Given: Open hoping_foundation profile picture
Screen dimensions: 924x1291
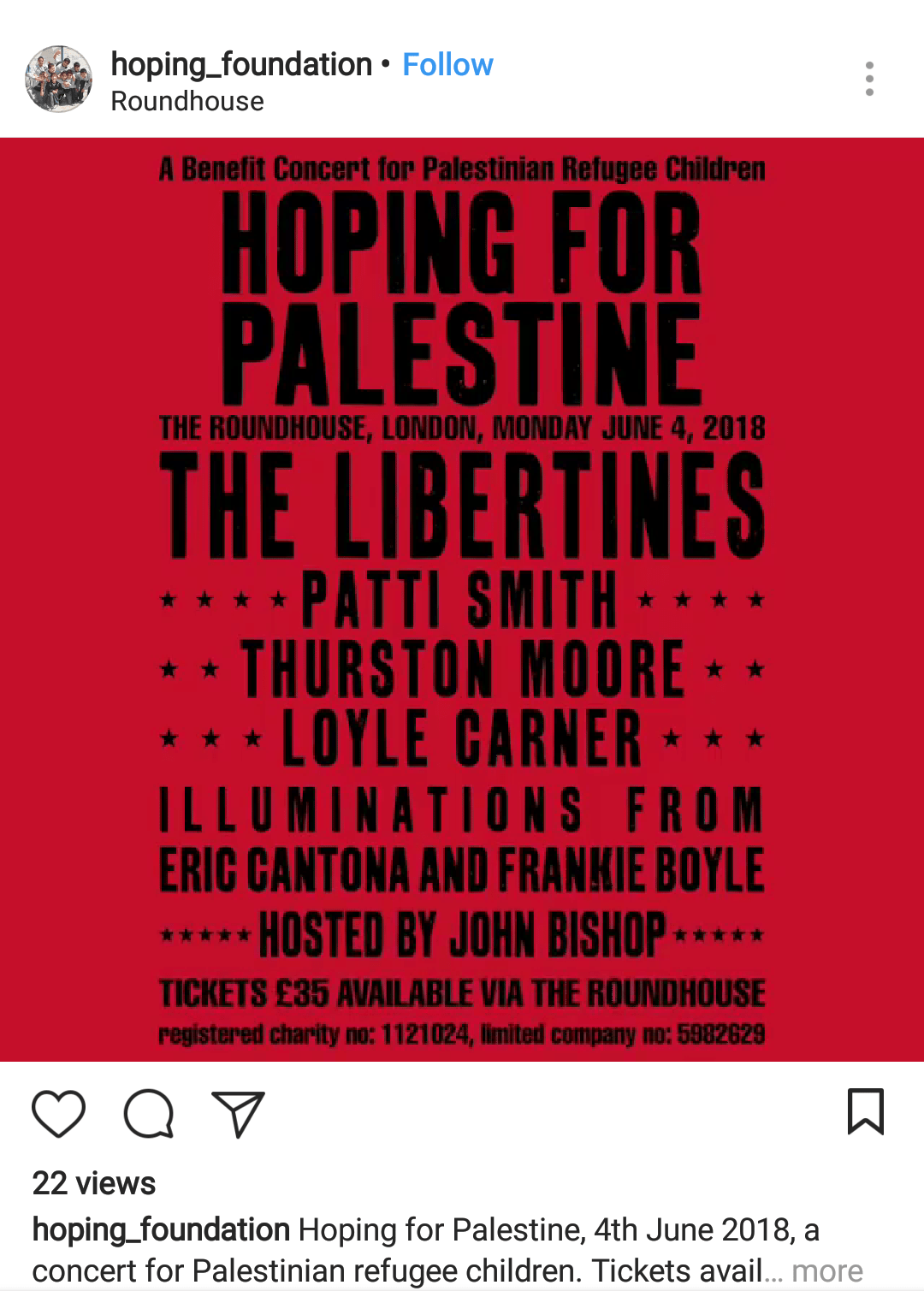Looking at the screenshot, I should [58, 80].
